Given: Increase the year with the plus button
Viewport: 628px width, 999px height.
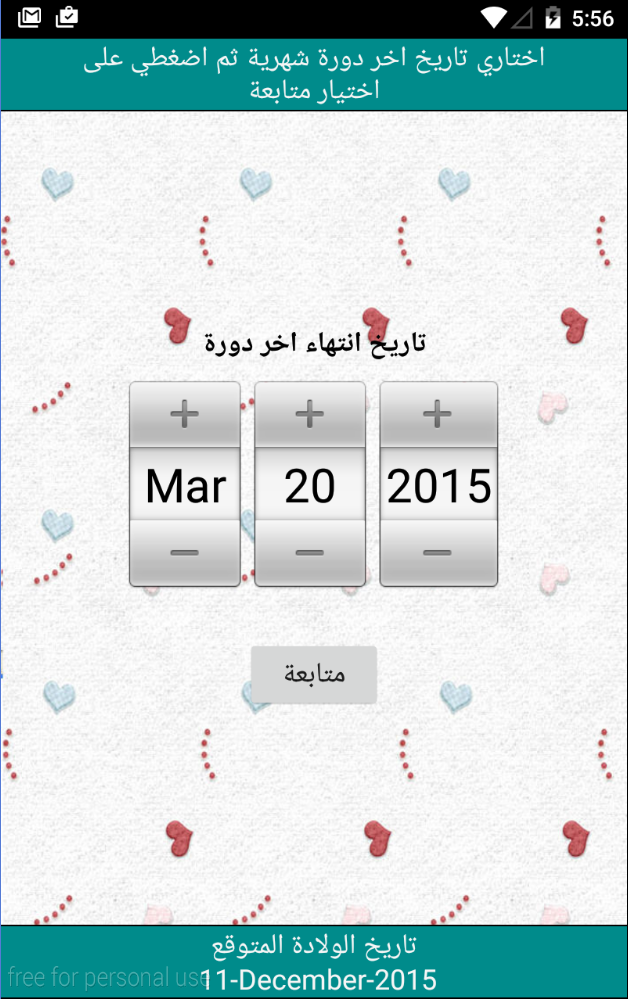Looking at the screenshot, I should pos(438,415).
